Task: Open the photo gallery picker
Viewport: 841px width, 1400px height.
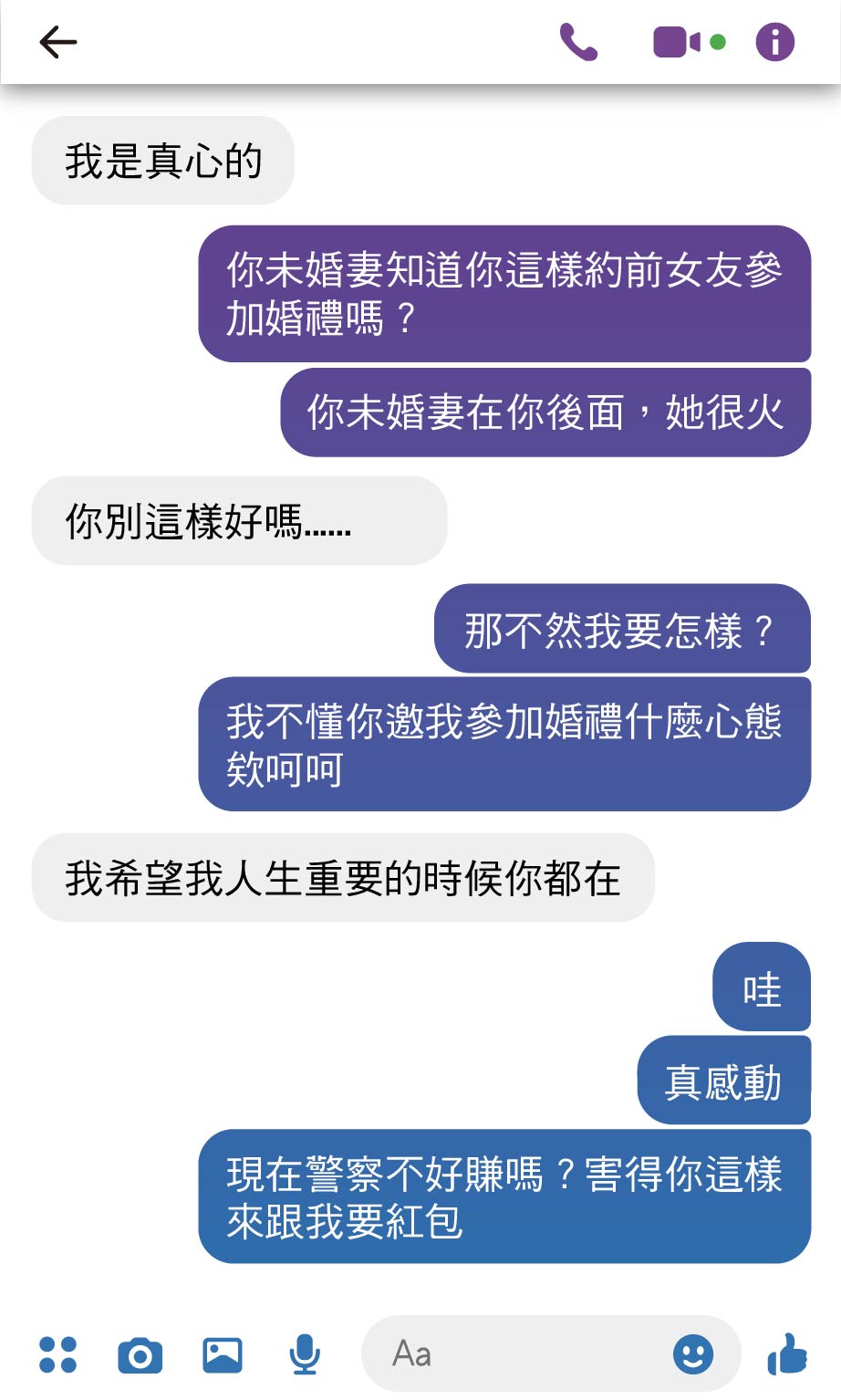Action: pyautogui.click(x=222, y=1354)
